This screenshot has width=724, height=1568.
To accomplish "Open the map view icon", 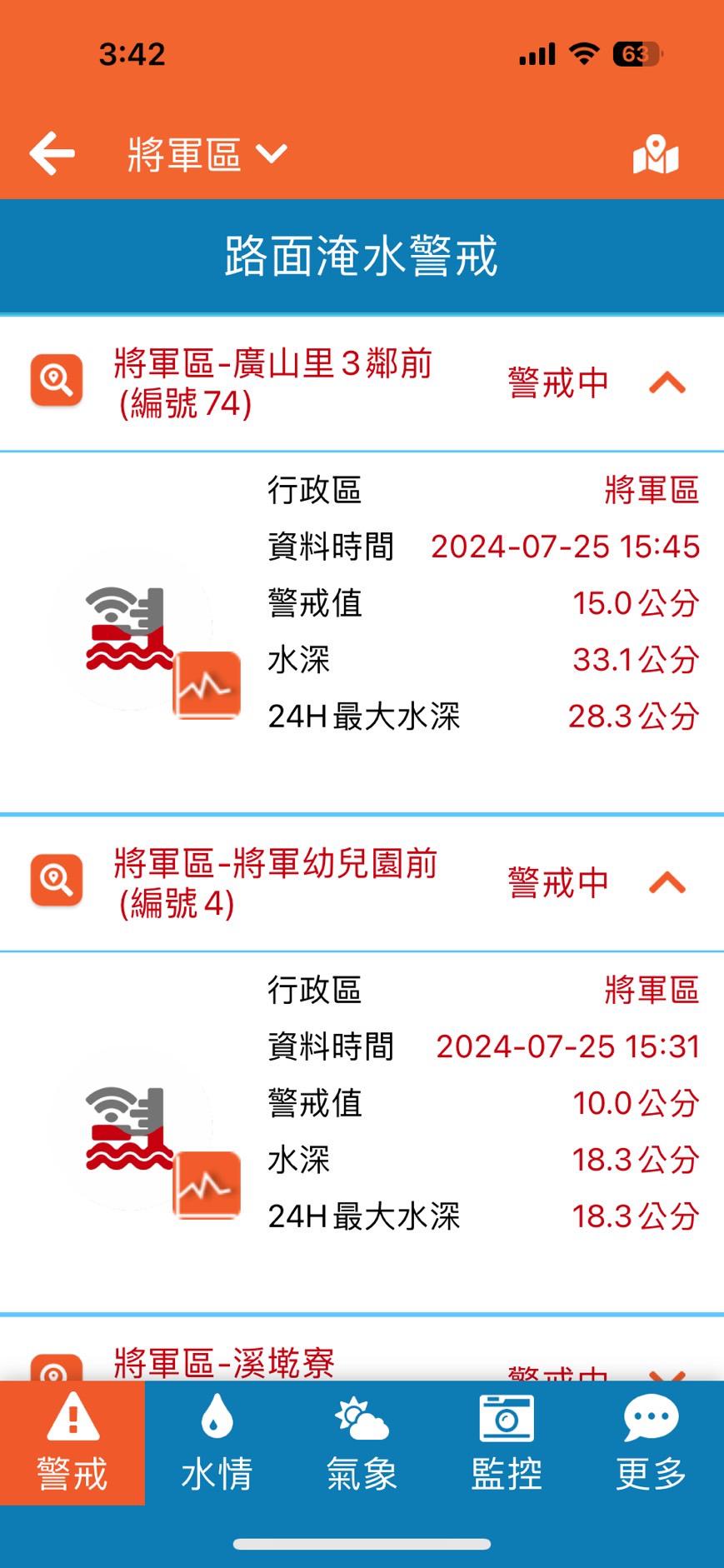I will [x=656, y=154].
